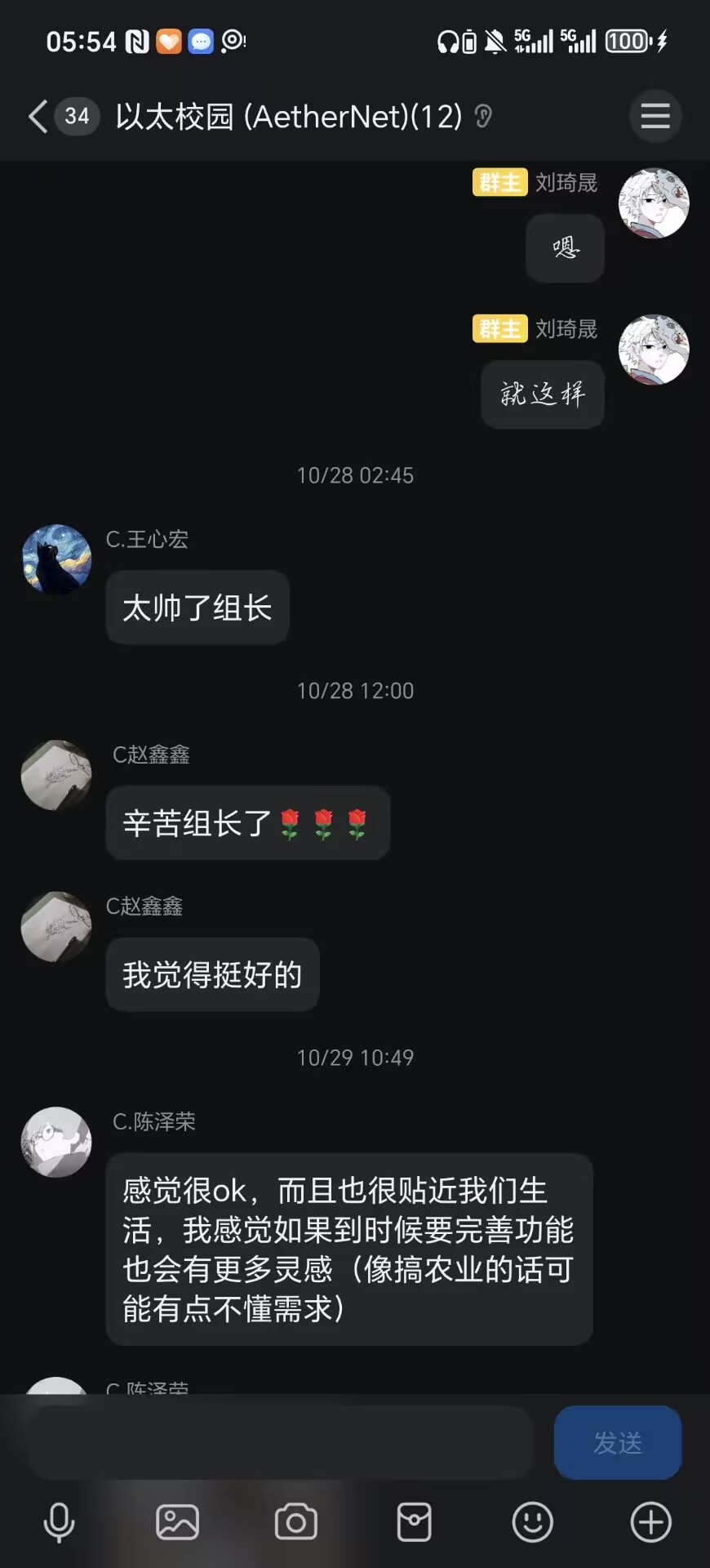Open the emoji smiley icon
The width and height of the screenshot is (710, 1568).
[x=532, y=1521]
